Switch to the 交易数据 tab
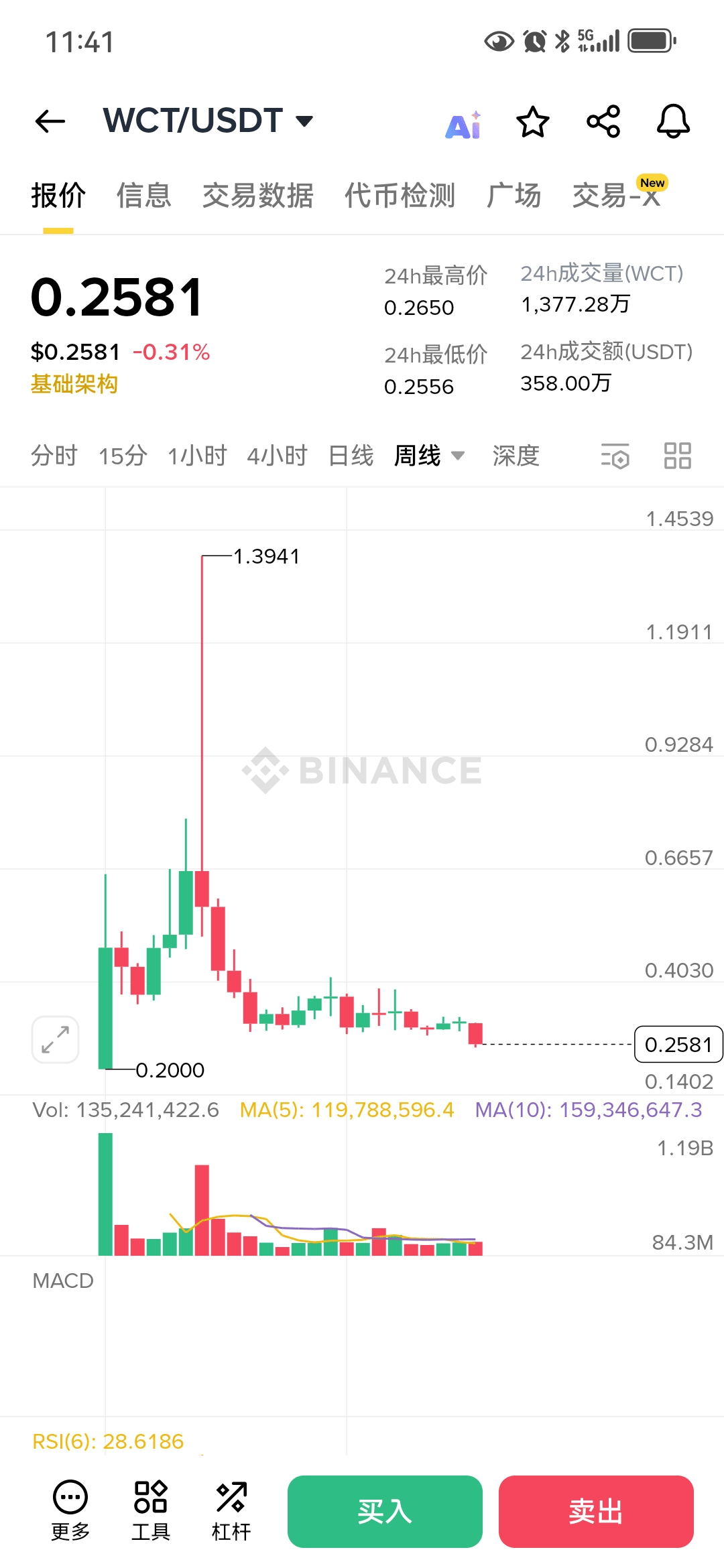 coord(258,196)
